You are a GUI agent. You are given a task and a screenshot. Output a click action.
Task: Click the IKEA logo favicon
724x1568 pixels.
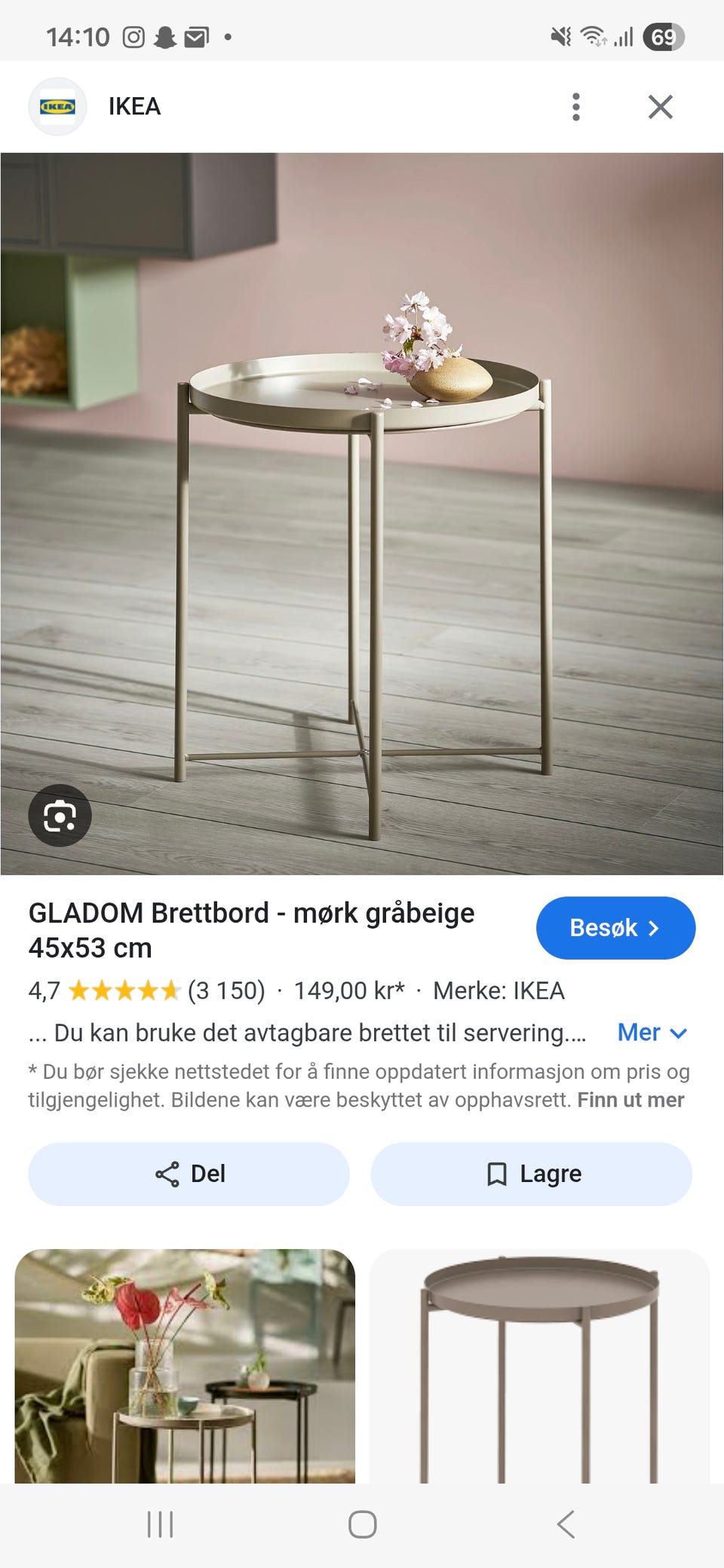point(57,106)
